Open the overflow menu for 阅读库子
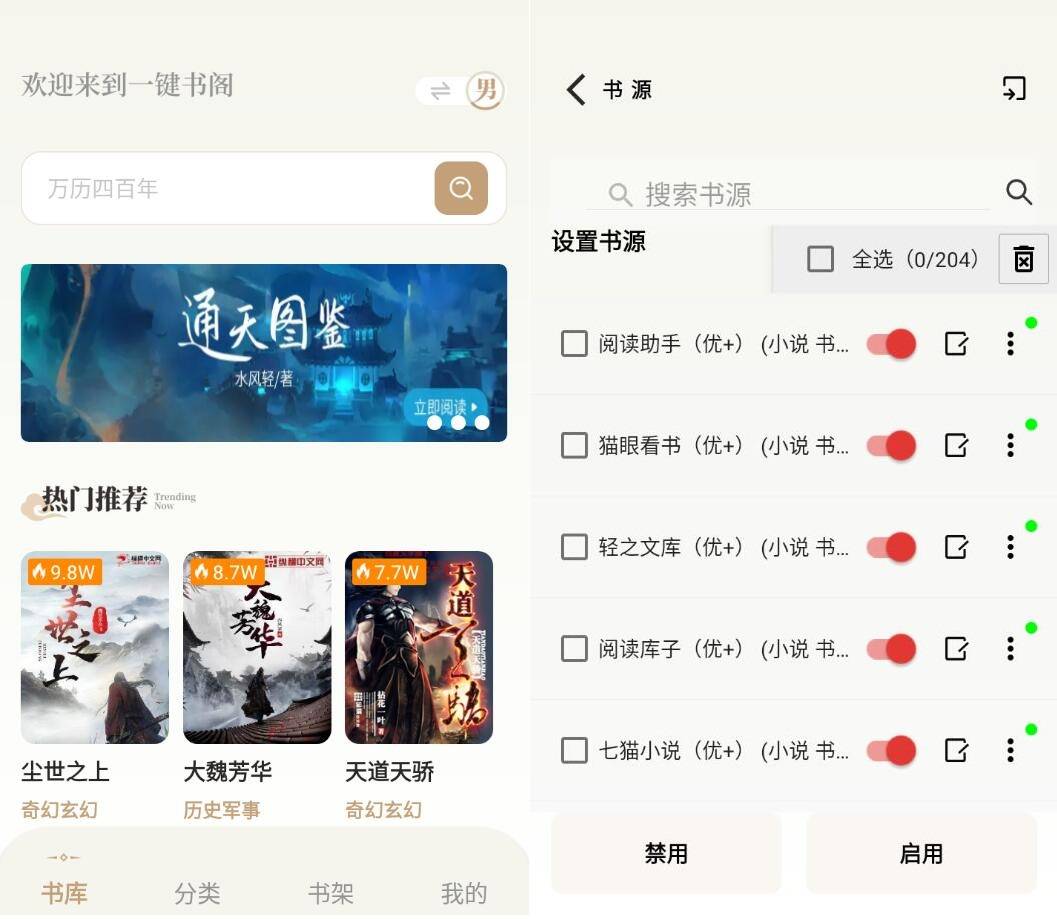 1010,649
